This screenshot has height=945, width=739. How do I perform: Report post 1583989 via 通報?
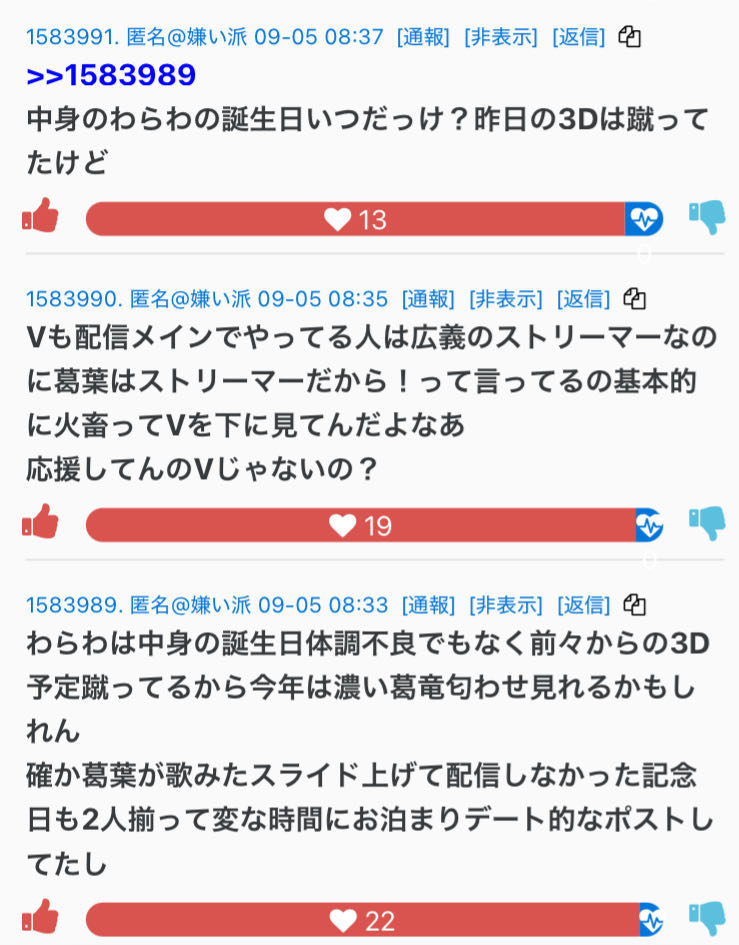coord(429,604)
